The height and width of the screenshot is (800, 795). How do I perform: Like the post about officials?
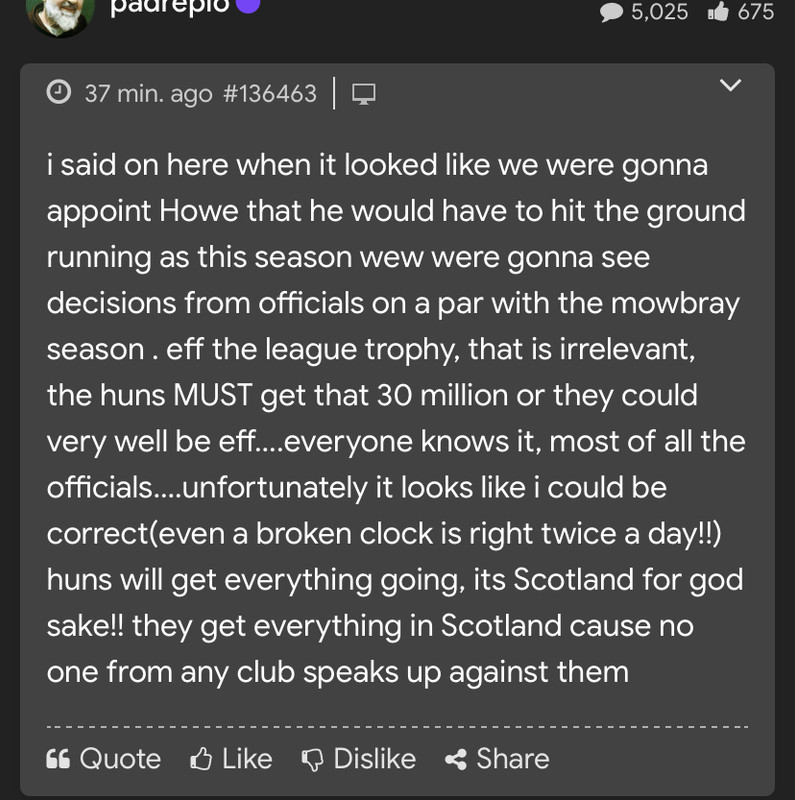[x=231, y=759]
